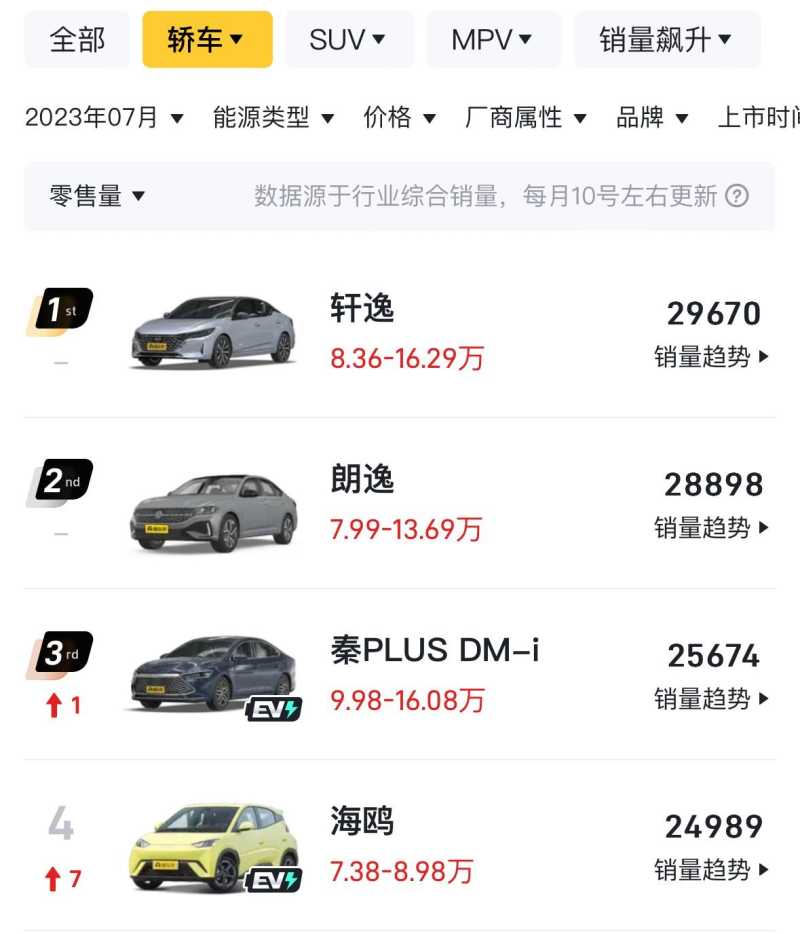
Task: Open the 能源类型 filter
Action: coord(273,118)
